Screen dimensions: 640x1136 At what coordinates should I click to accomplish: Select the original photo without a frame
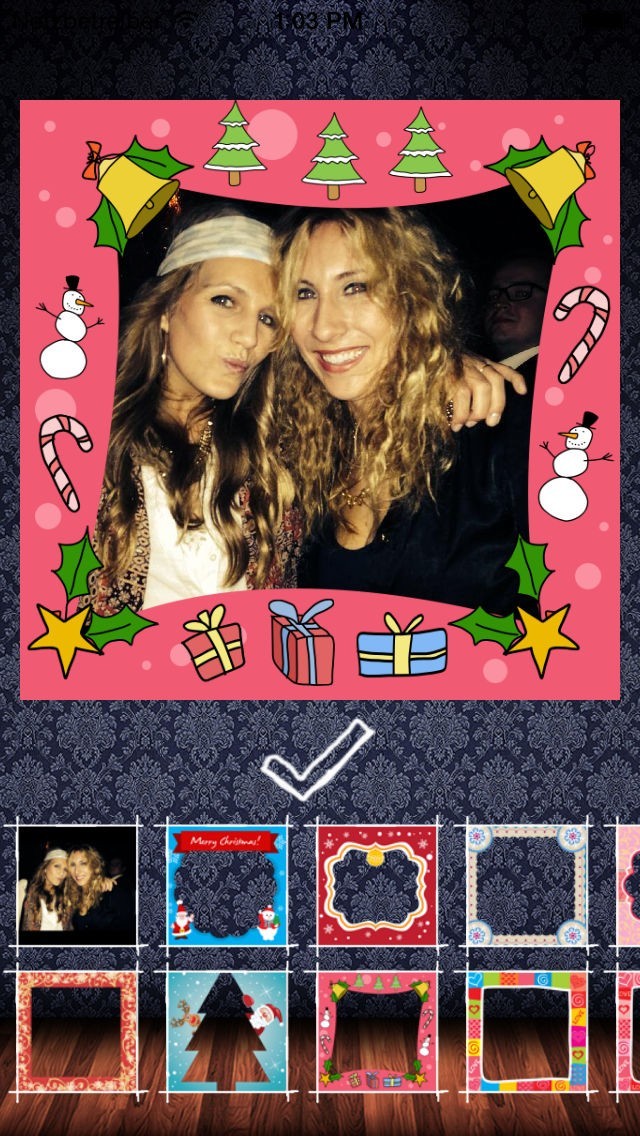[77, 885]
